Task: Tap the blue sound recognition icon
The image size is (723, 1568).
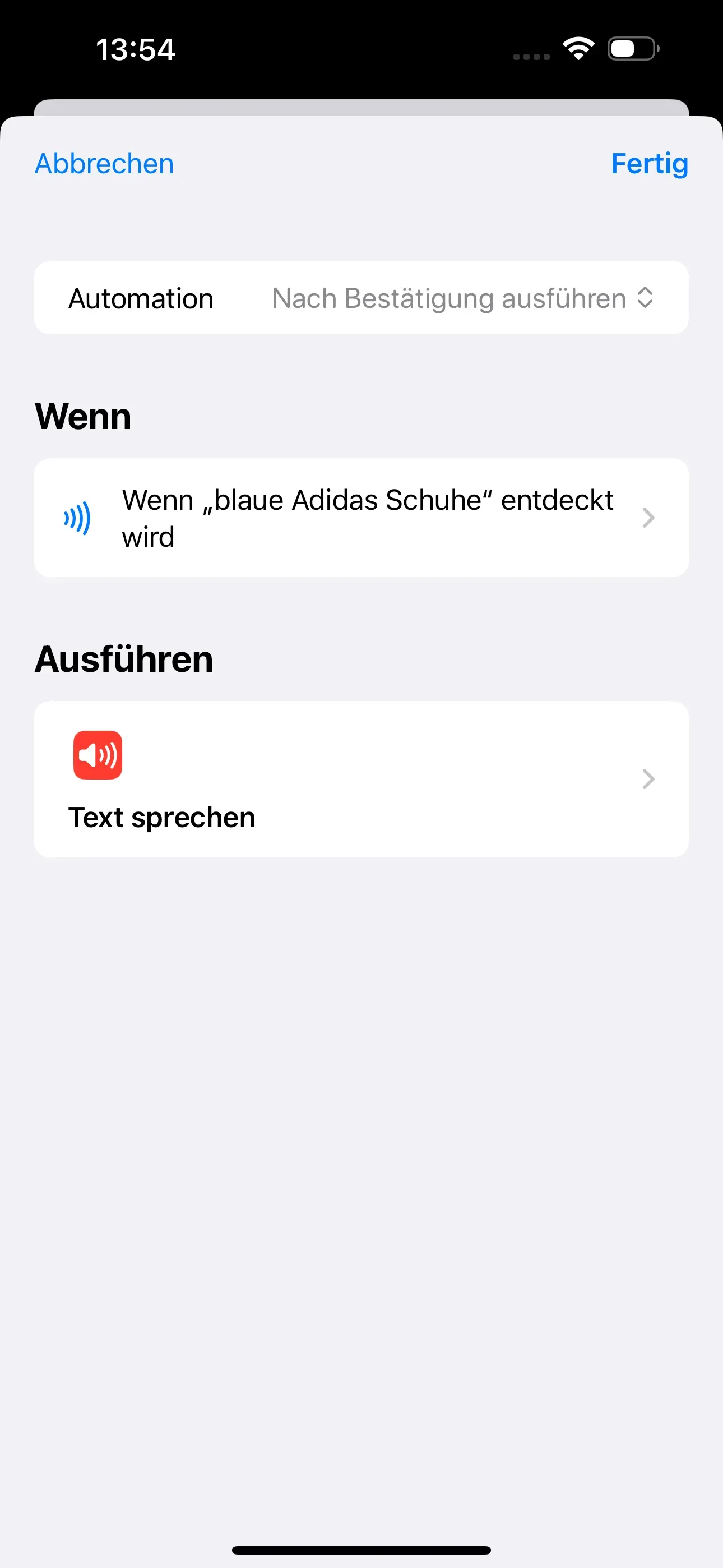Action: (77, 517)
